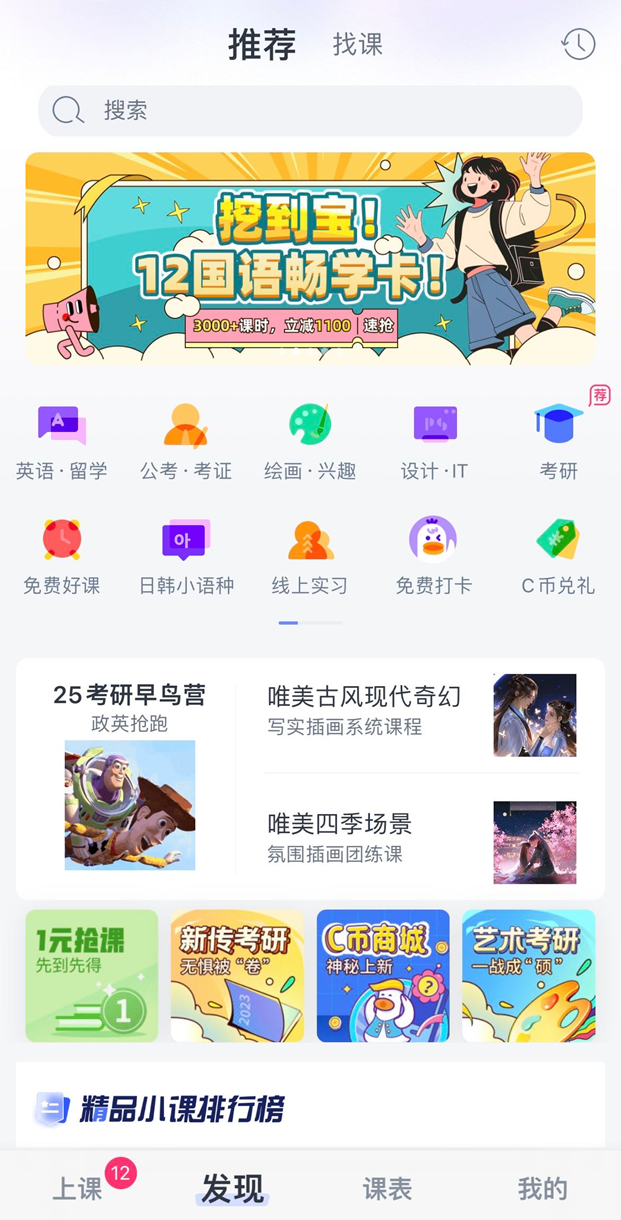Go to the 设计·IT category
The image size is (621, 1220).
[x=434, y=443]
